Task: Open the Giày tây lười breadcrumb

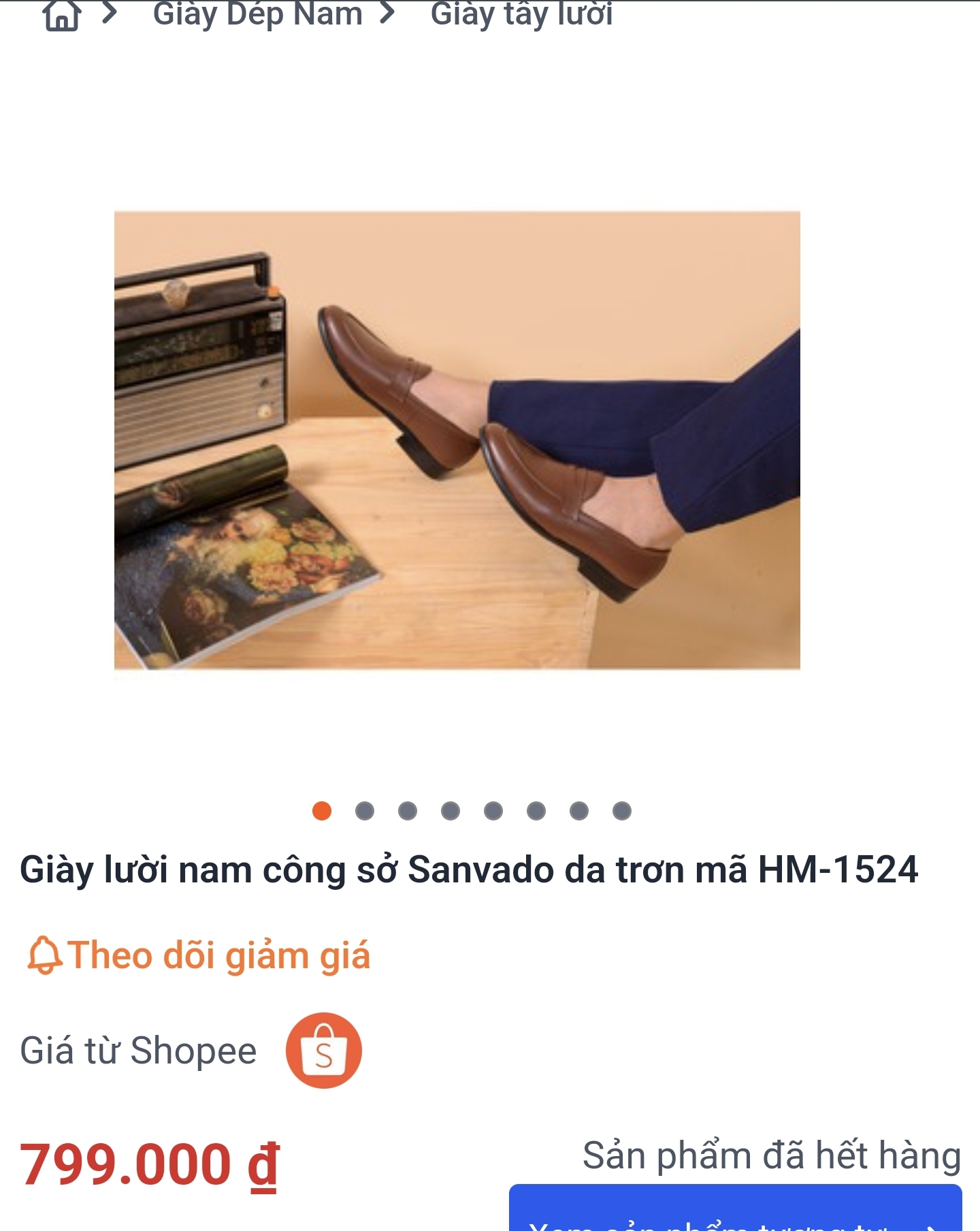Action: point(521,14)
